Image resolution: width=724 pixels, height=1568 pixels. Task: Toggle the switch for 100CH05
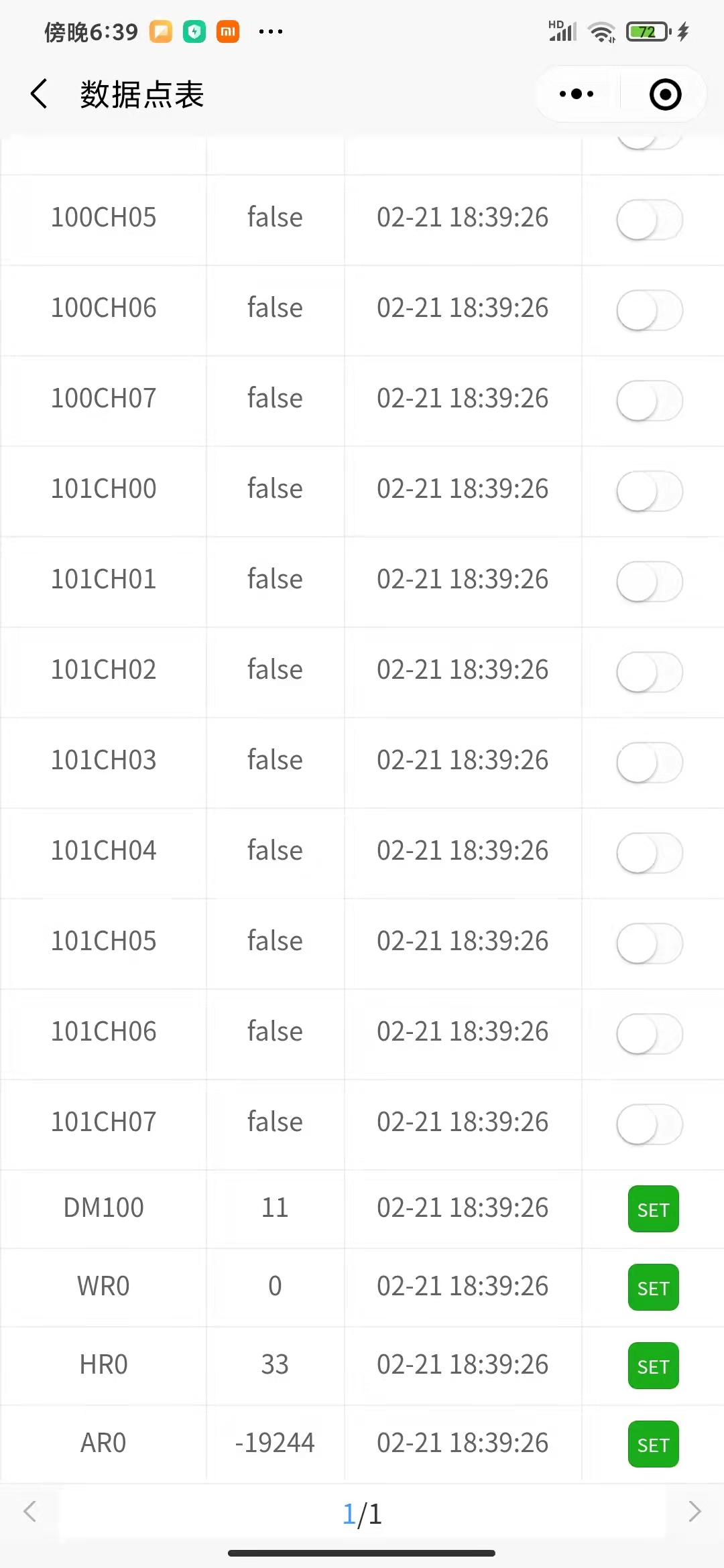pyautogui.click(x=649, y=219)
